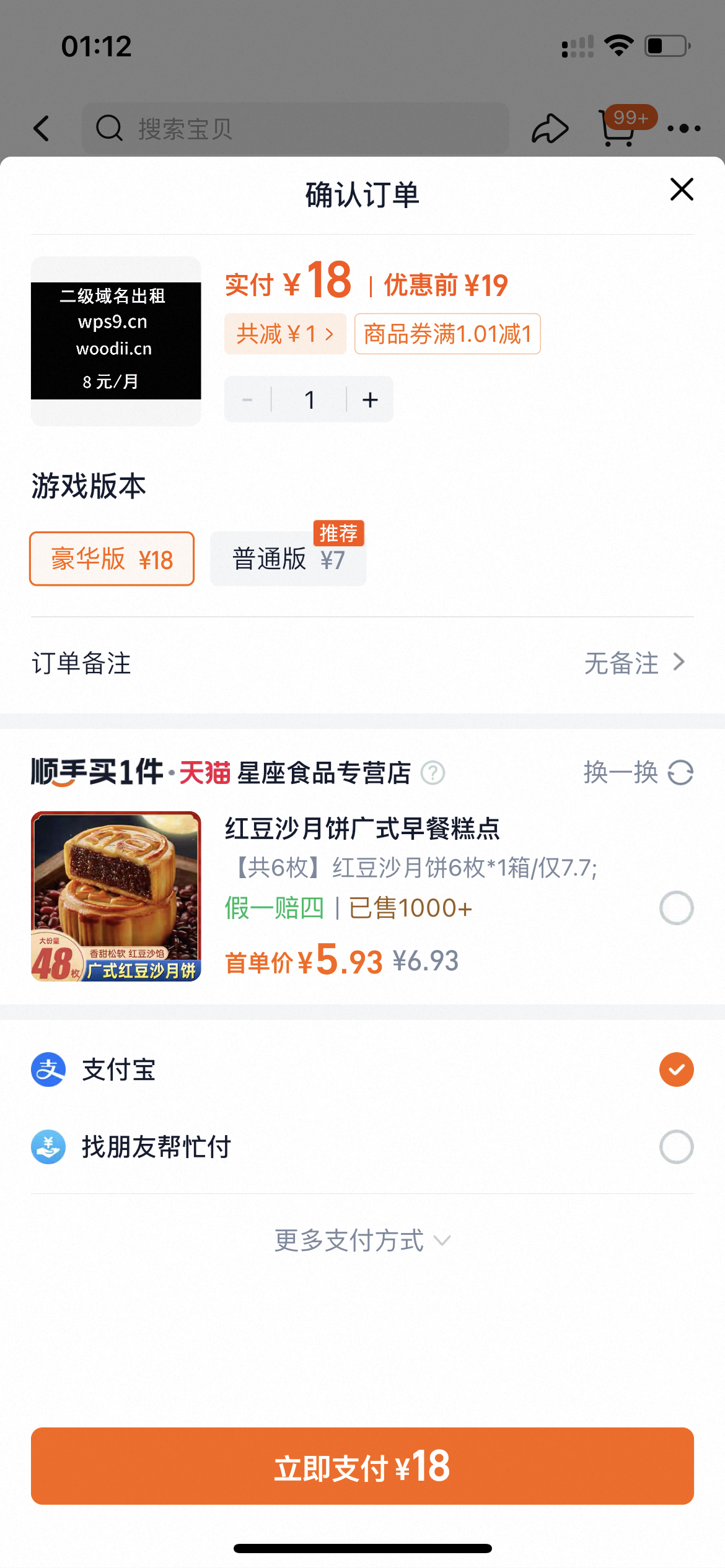Screen dimensions: 725x1568
Task: Choose 找朋友帮忙付 payment option
Action: tap(676, 1147)
